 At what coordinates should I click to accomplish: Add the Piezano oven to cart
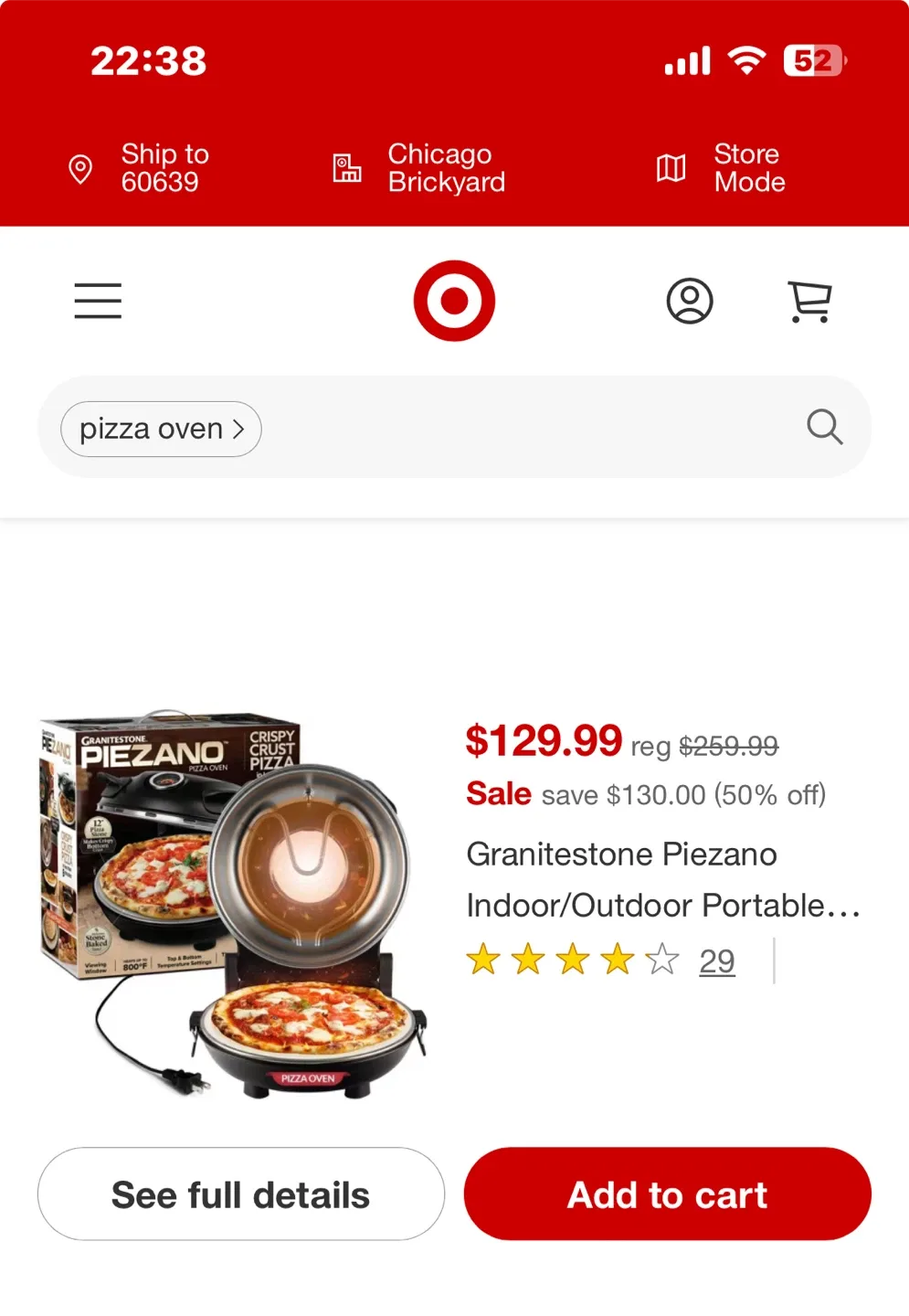[x=668, y=1194]
